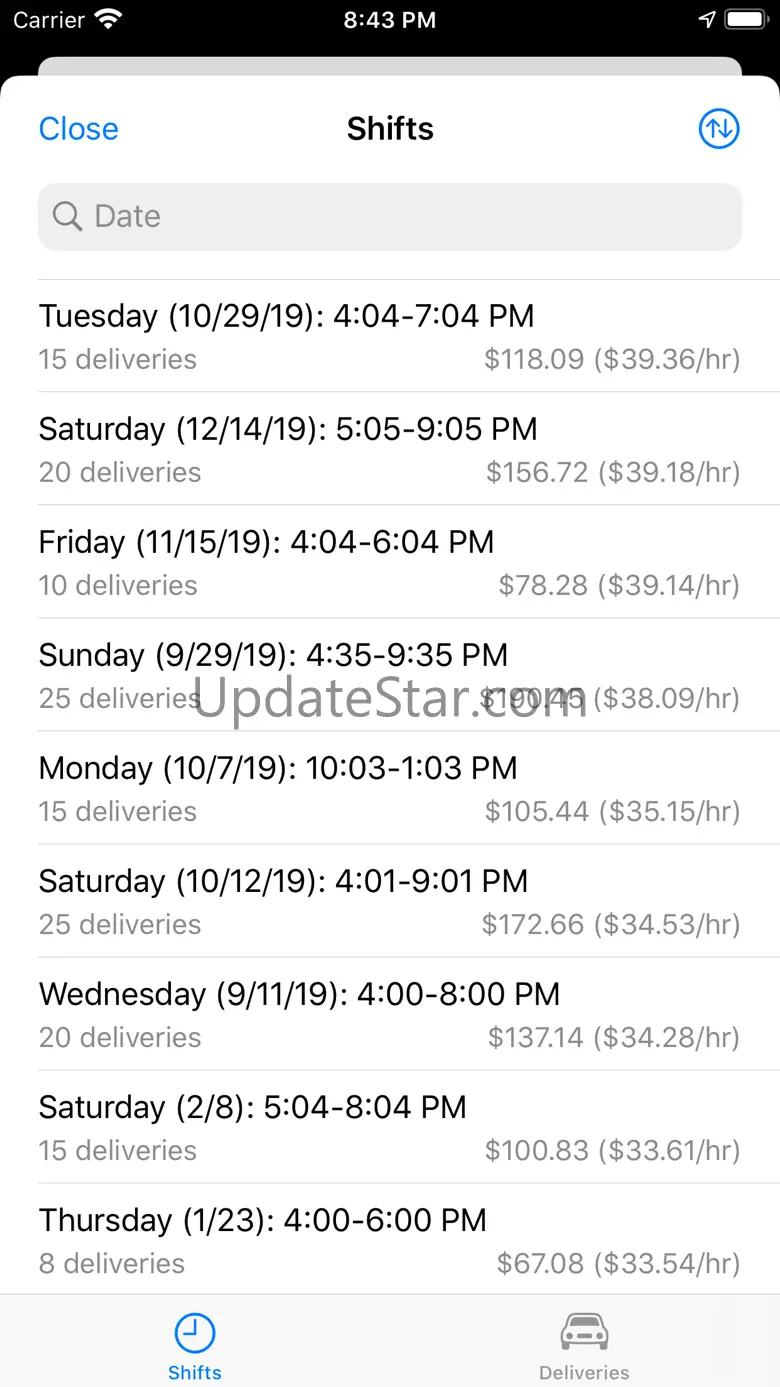Image resolution: width=780 pixels, height=1387 pixels.
Task: Tap the Date search field
Action: [x=390, y=216]
